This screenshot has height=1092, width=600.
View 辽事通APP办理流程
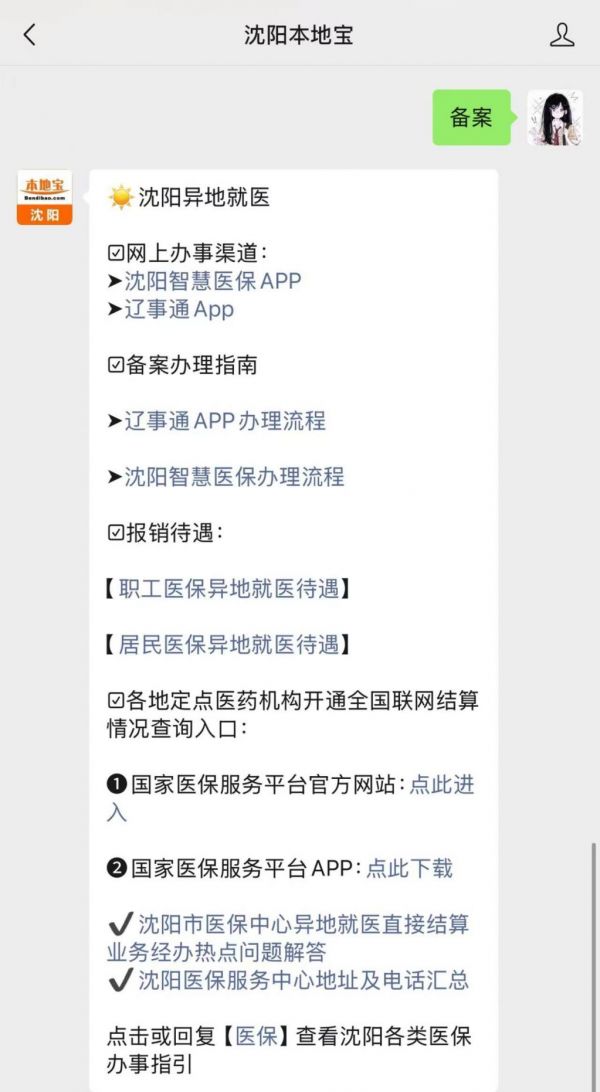tap(225, 421)
